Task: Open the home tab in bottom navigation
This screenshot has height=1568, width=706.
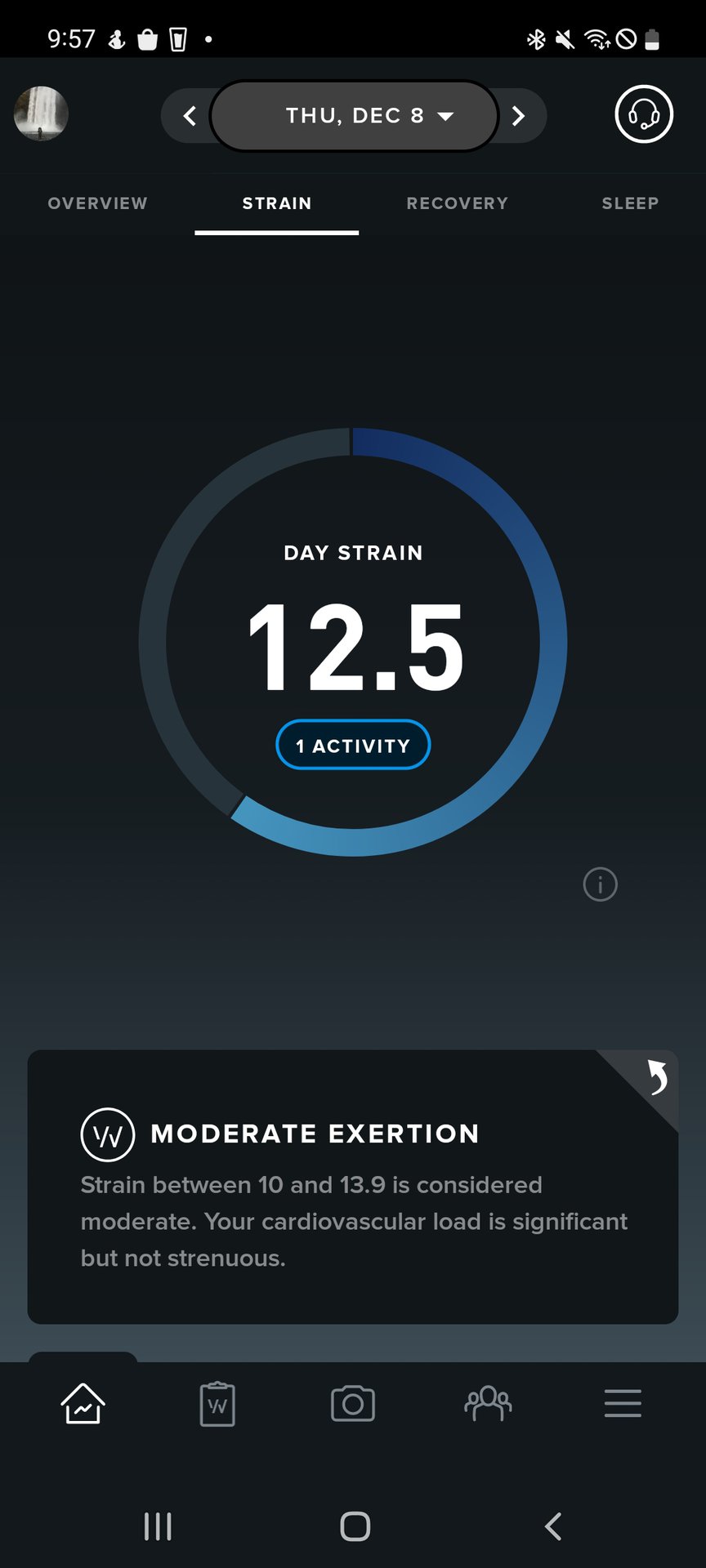Action: tap(83, 1404)
